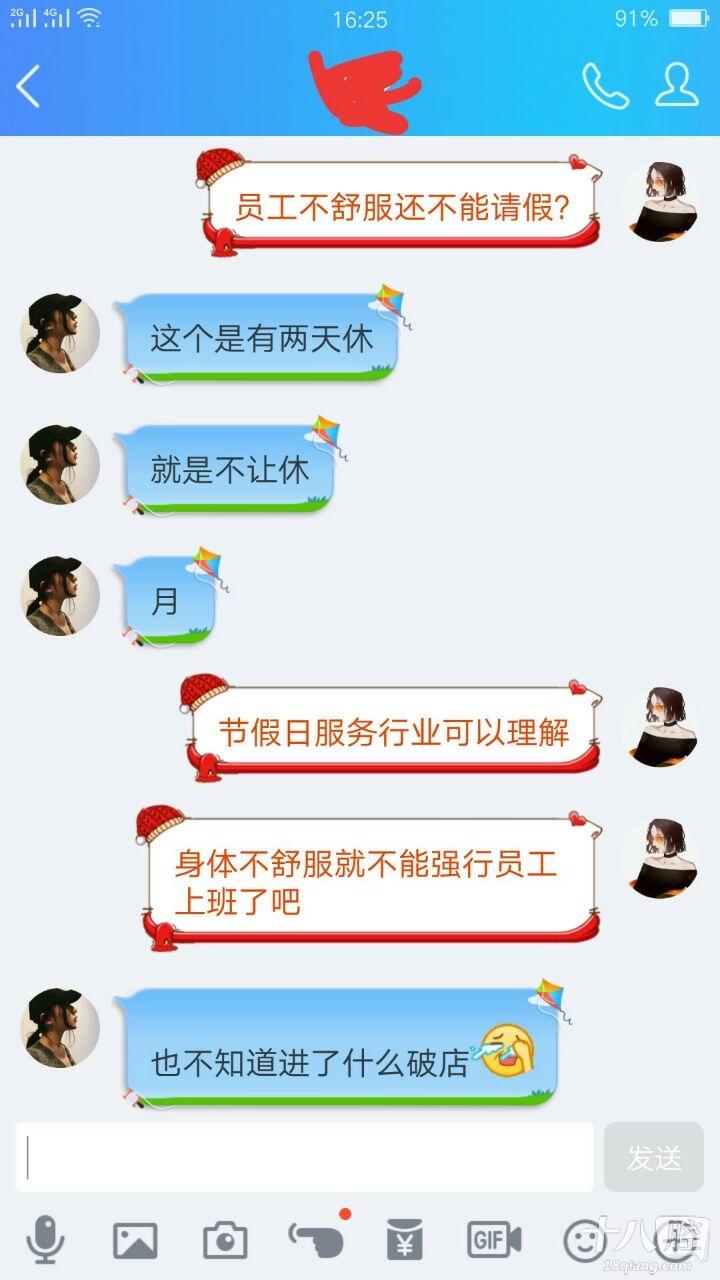Open the red packet ¥ icon
The height and width of the screenshot is (1280, 720).
[403, 1240]
